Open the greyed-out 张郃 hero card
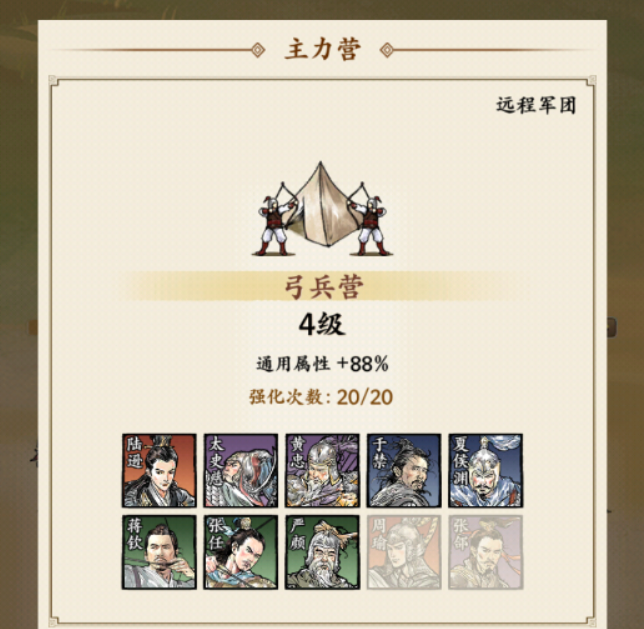644x629 pixels. (485, 552)
